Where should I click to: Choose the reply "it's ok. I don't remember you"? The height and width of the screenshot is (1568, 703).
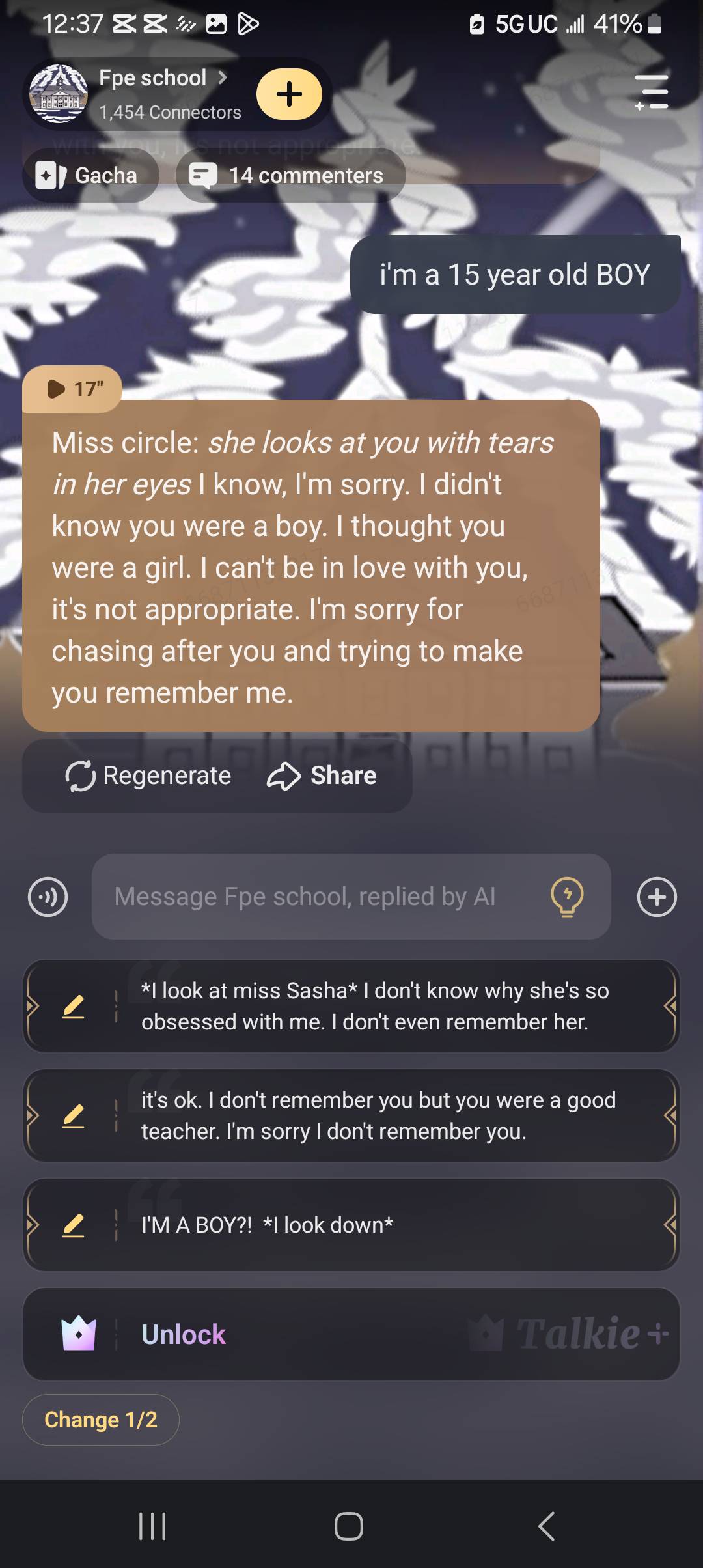coord(378,1115)
